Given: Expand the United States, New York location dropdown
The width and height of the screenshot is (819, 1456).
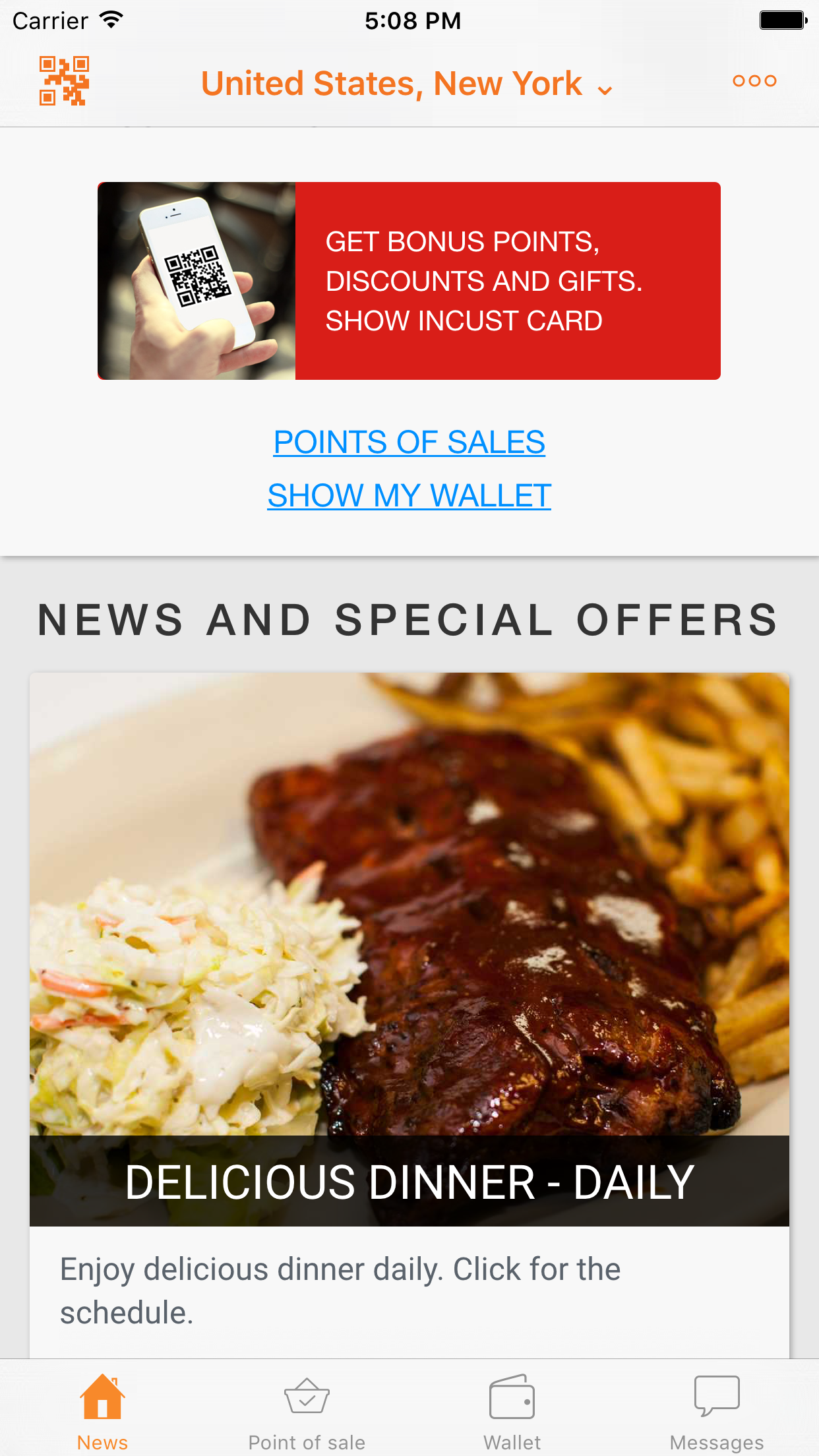Looking at the screenshot, I should (408, 84).
